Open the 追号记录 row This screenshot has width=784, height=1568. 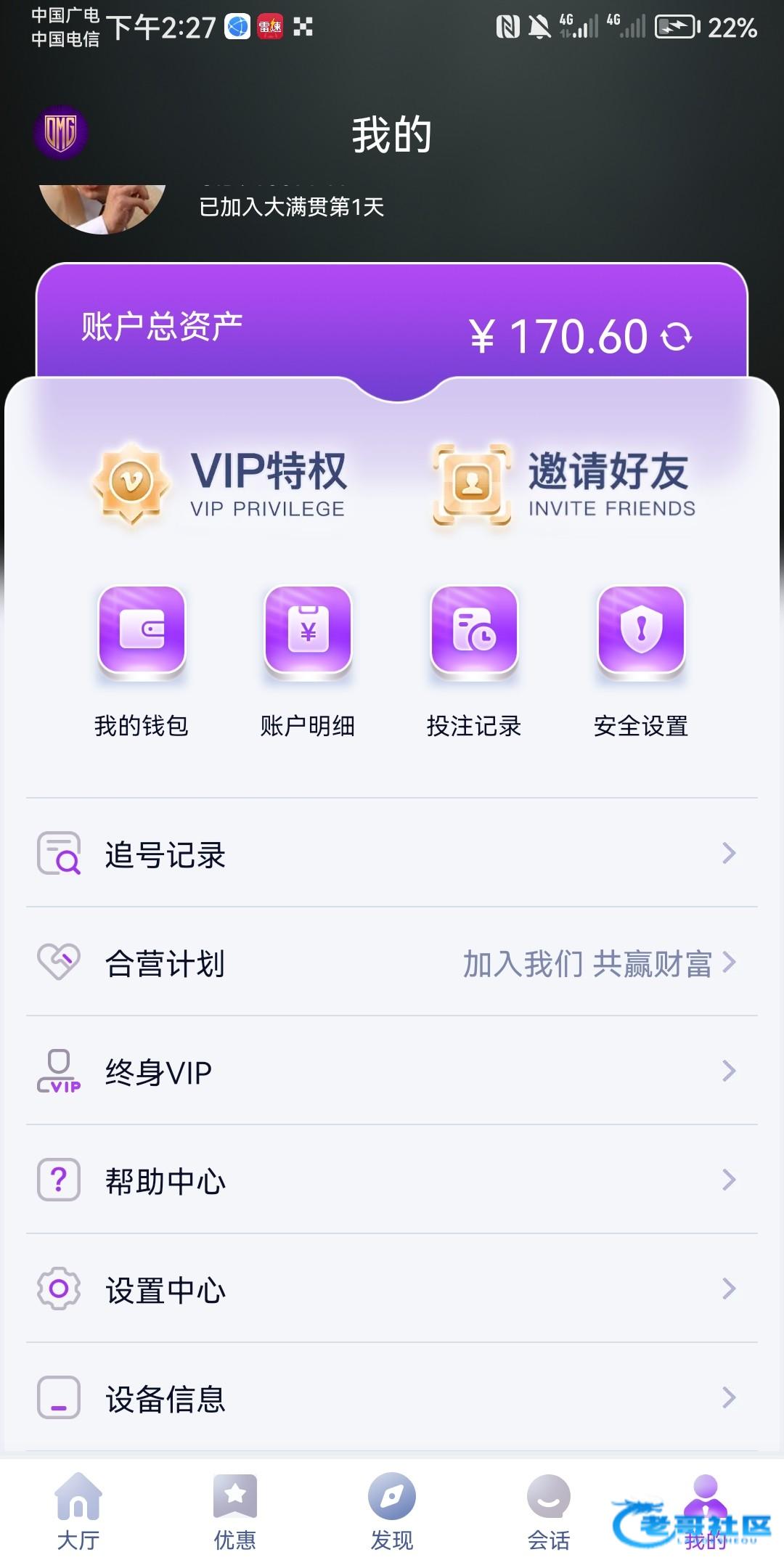point(392,854)
